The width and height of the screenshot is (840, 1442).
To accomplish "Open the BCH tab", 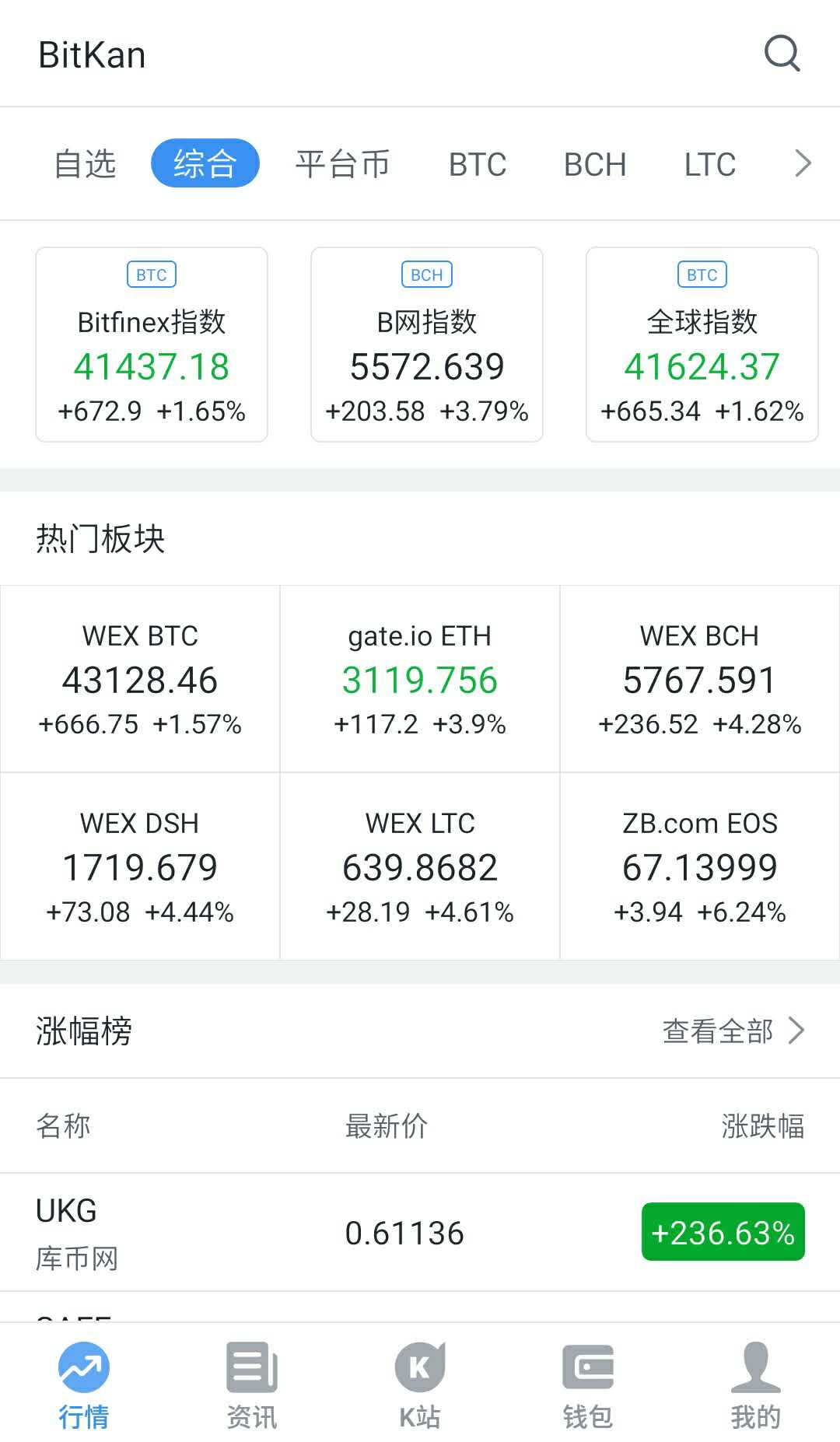I will (595, 164).
